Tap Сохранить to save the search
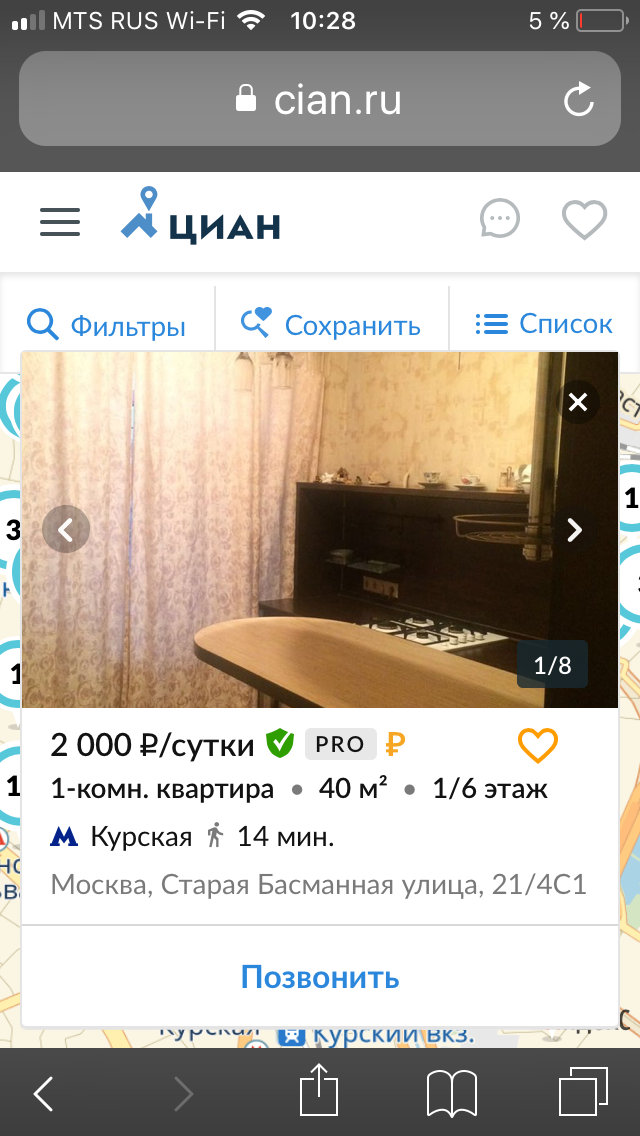 pyautogui.click(x=331, y=325)
